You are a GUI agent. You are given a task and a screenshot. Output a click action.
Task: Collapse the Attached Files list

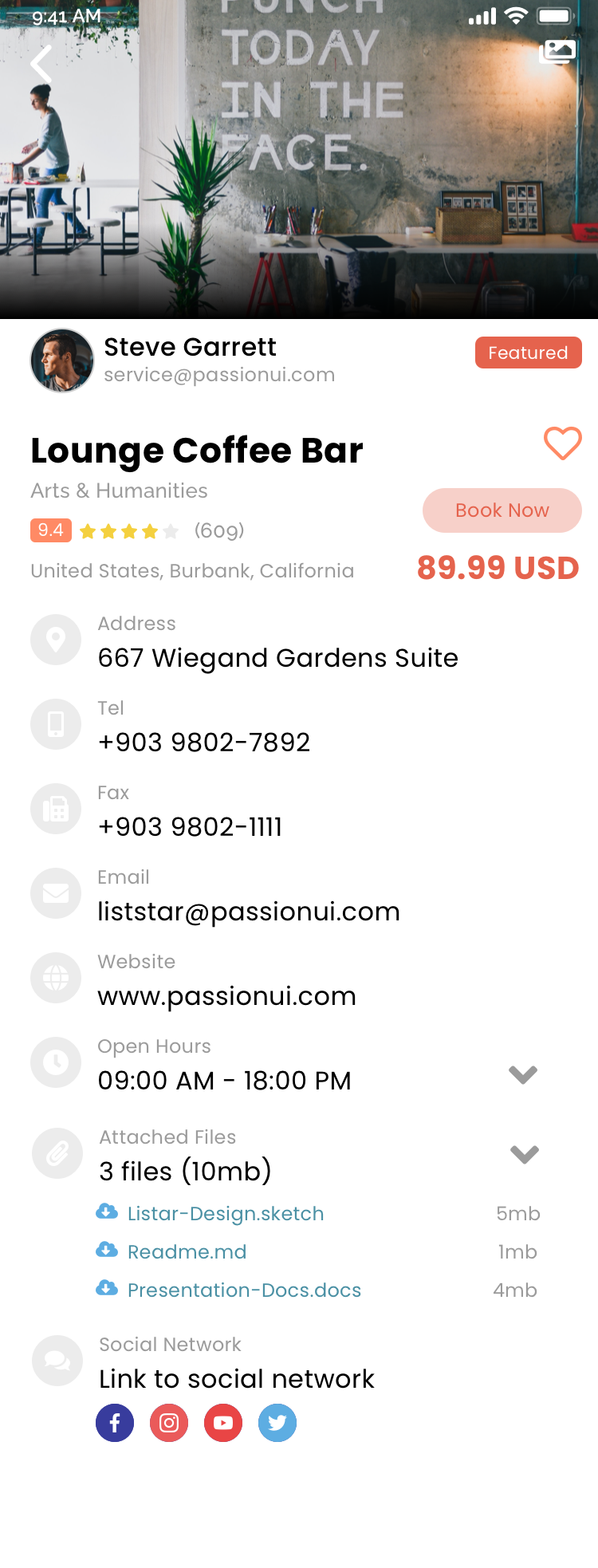point(524,1154)
